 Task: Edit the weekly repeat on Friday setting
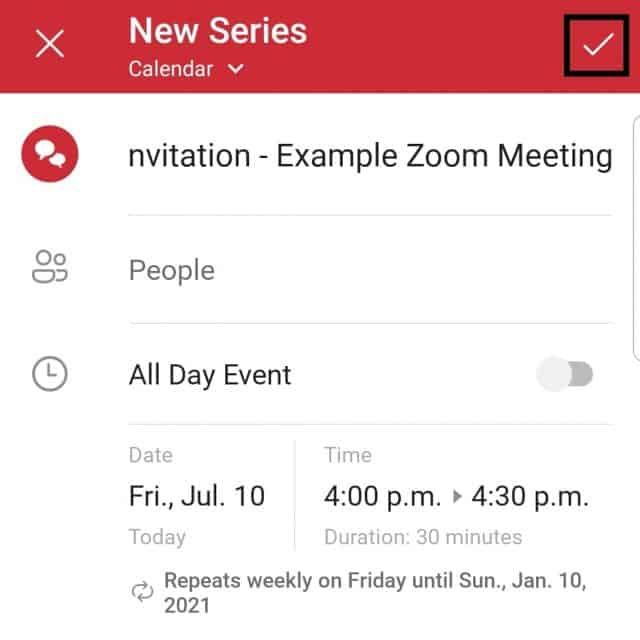[374, 591]
